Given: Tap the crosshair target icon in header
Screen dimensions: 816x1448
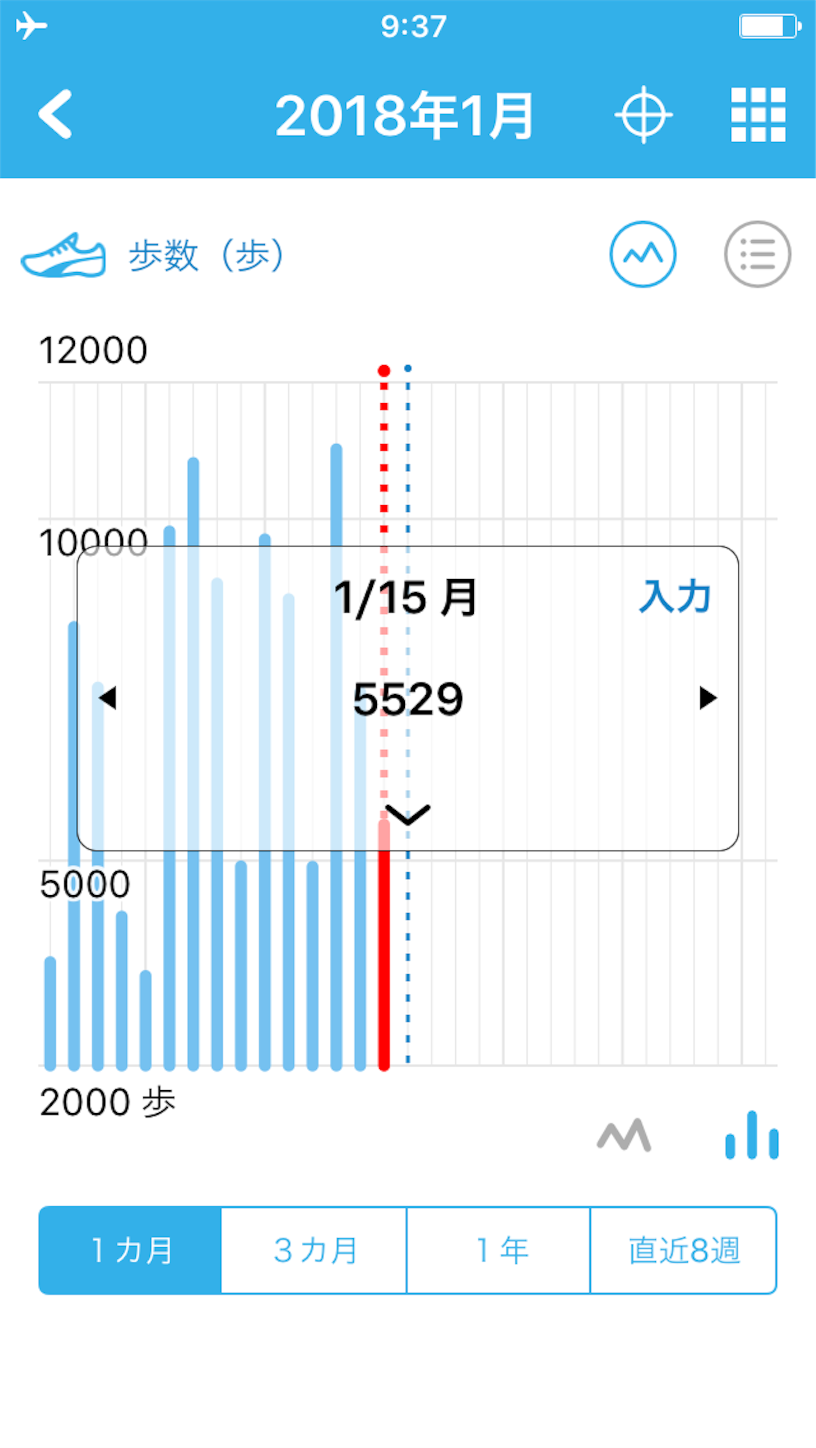Looking at the screenshot, I should point(643,116).
